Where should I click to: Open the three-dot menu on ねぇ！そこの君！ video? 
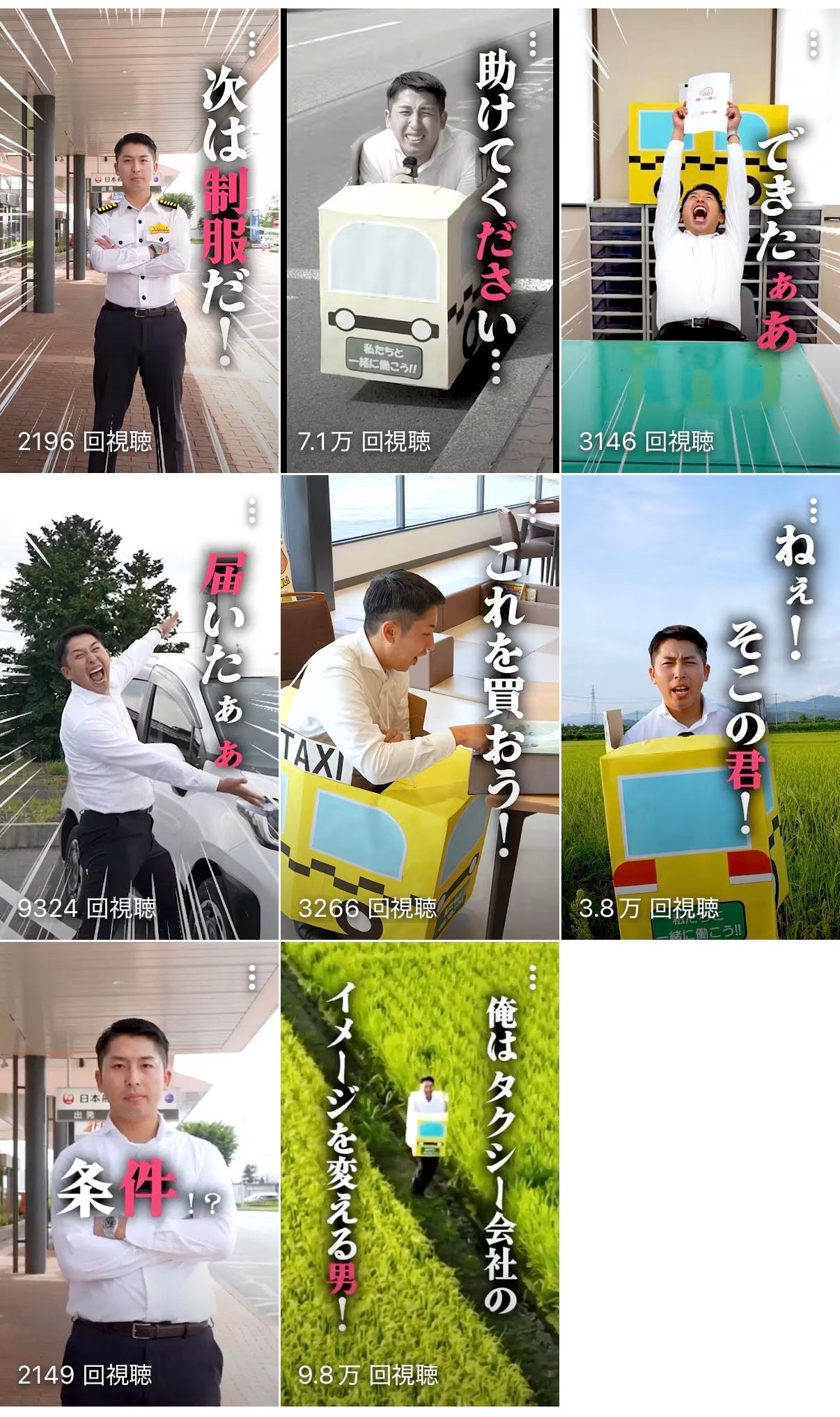[x=813, y=511]
